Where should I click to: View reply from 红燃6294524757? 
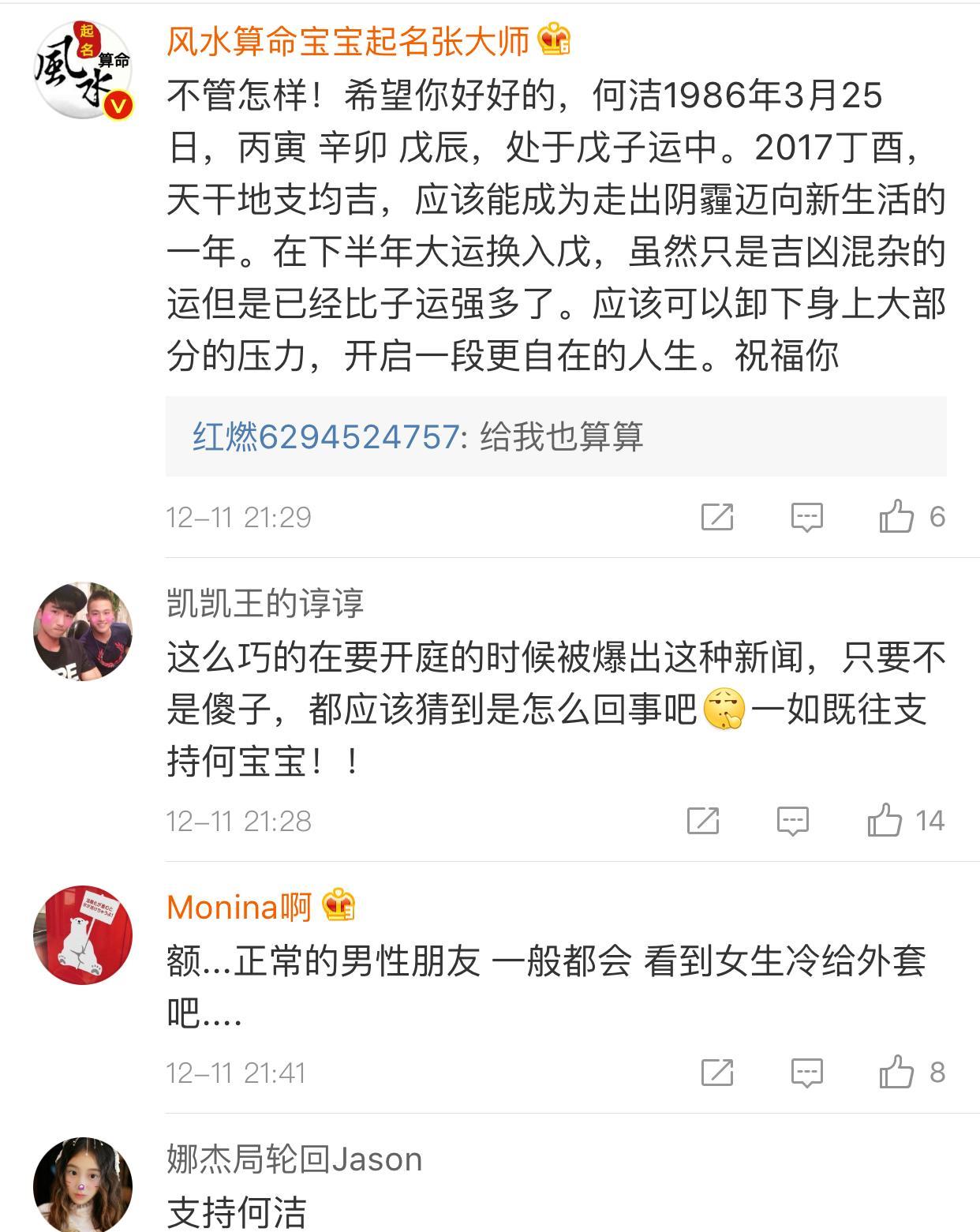[418, 436]
